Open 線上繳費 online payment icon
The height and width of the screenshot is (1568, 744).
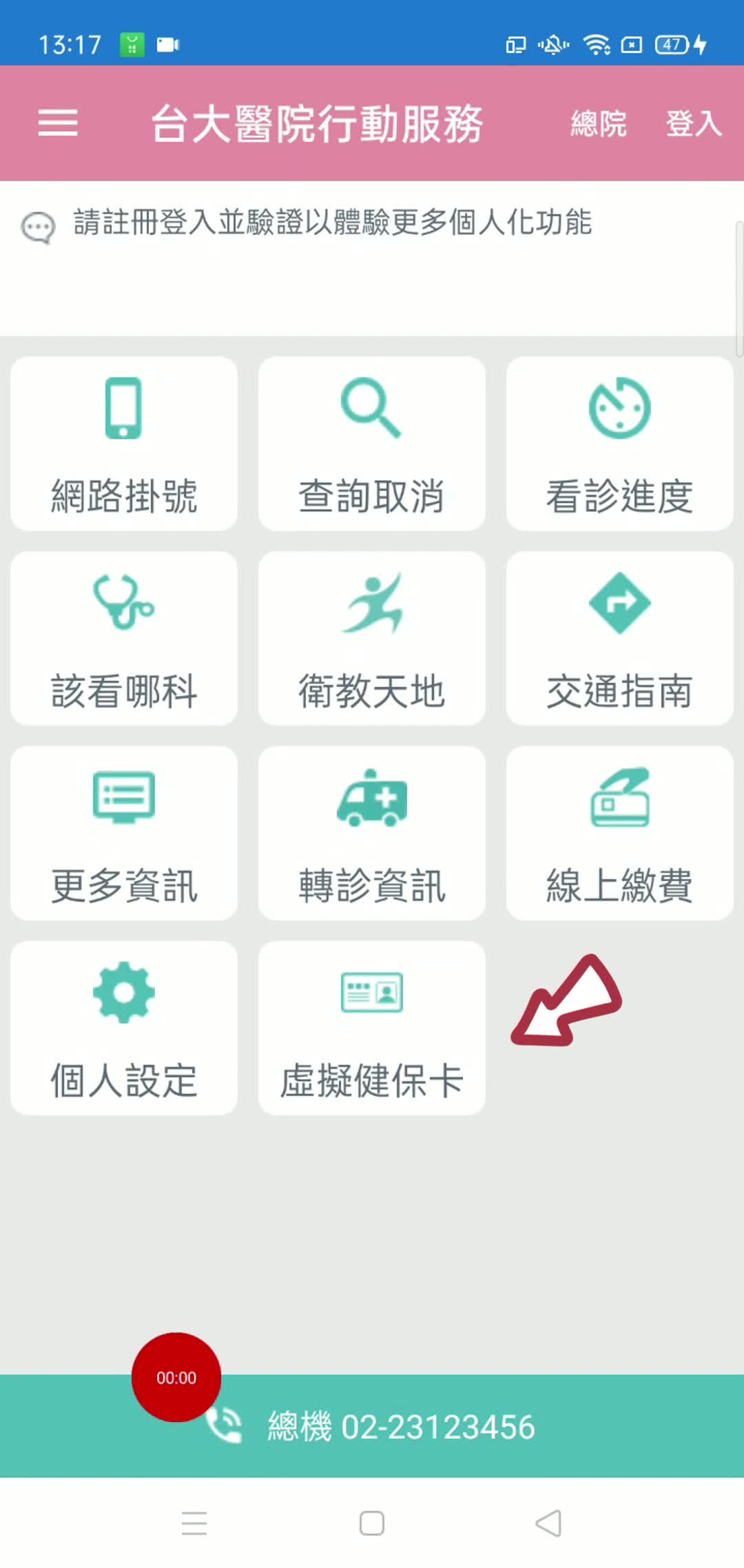click(619, 834)
